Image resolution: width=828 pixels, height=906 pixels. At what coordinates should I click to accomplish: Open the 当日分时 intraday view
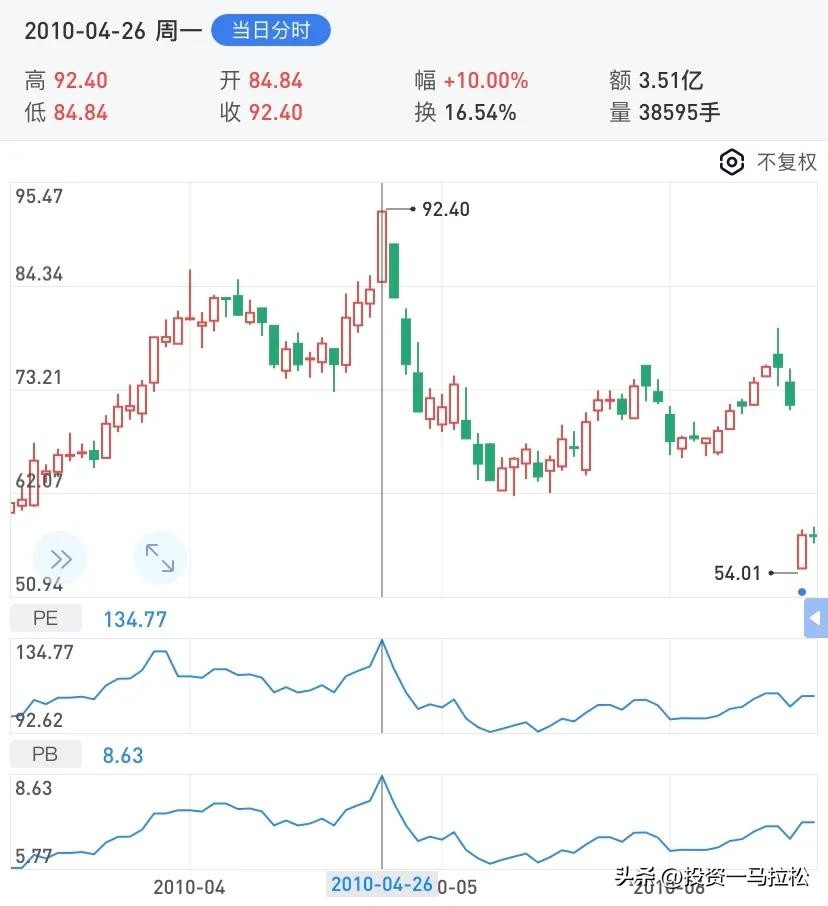(270, 30)
